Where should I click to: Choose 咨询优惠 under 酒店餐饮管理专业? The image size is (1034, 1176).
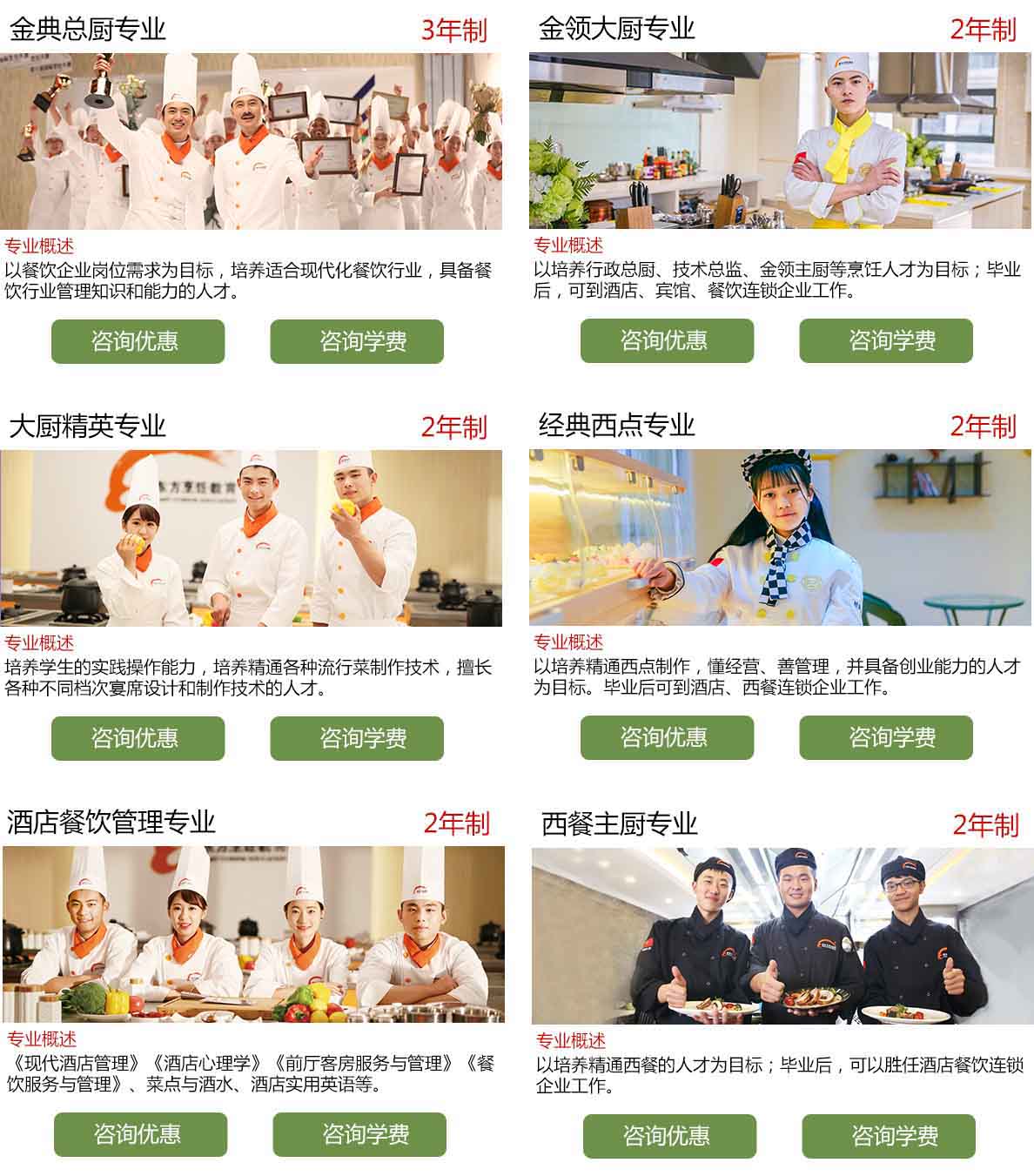tap(140, 1134)
